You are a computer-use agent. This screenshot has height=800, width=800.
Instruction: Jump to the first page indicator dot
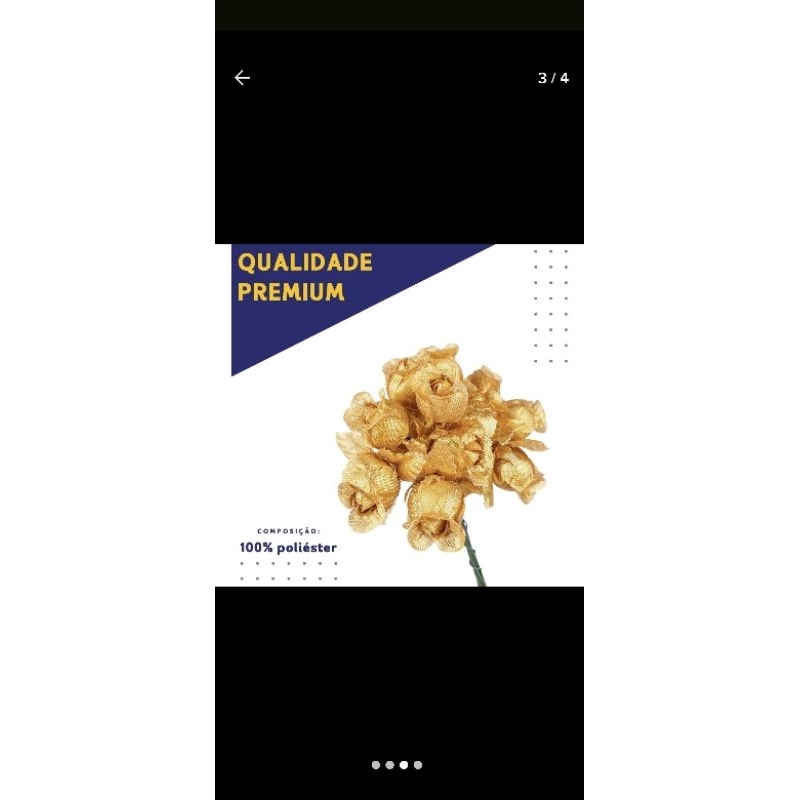coord(376,765)
